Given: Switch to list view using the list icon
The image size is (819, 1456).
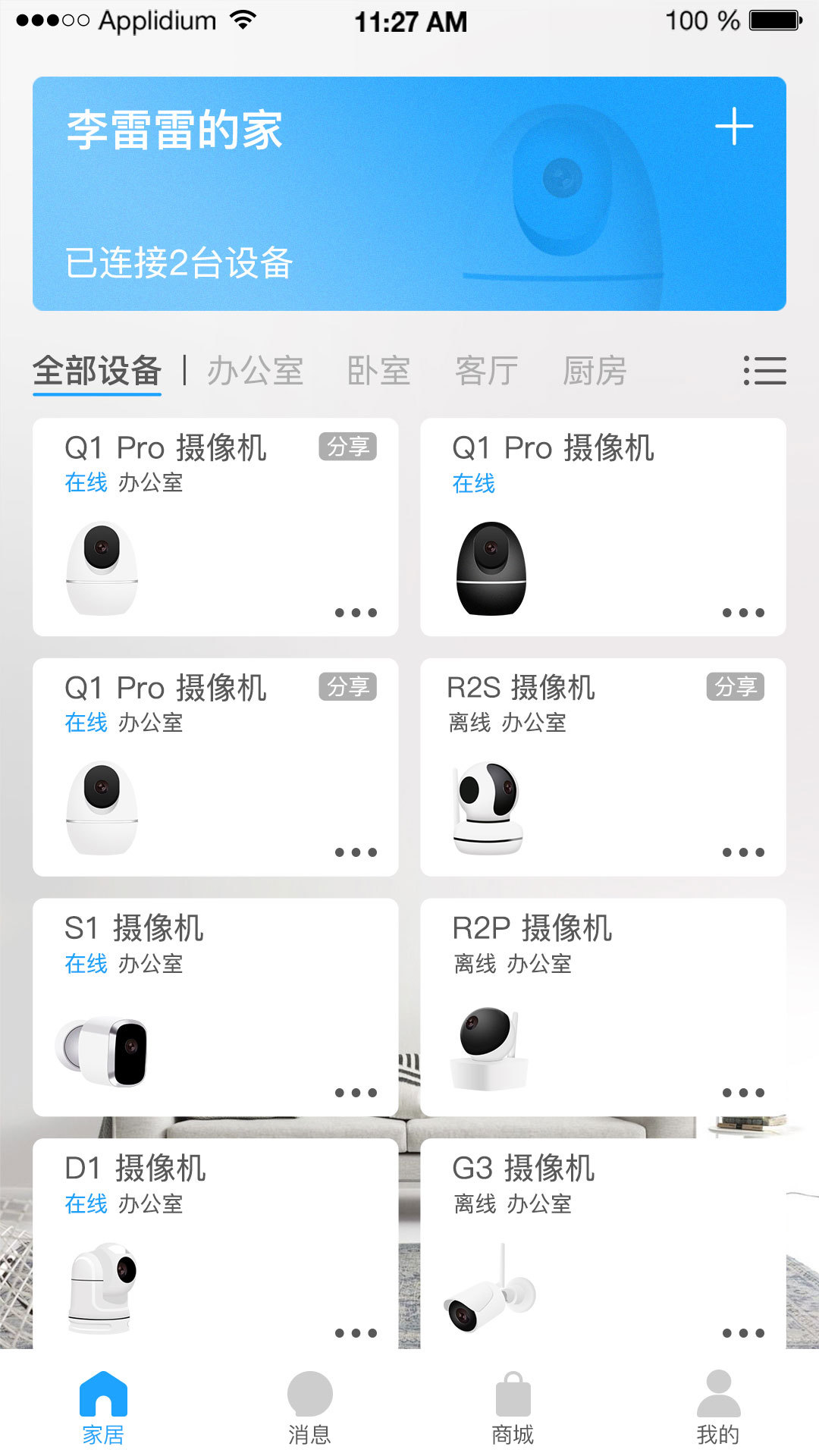Looking at the screenshot, I should point(766,372).
